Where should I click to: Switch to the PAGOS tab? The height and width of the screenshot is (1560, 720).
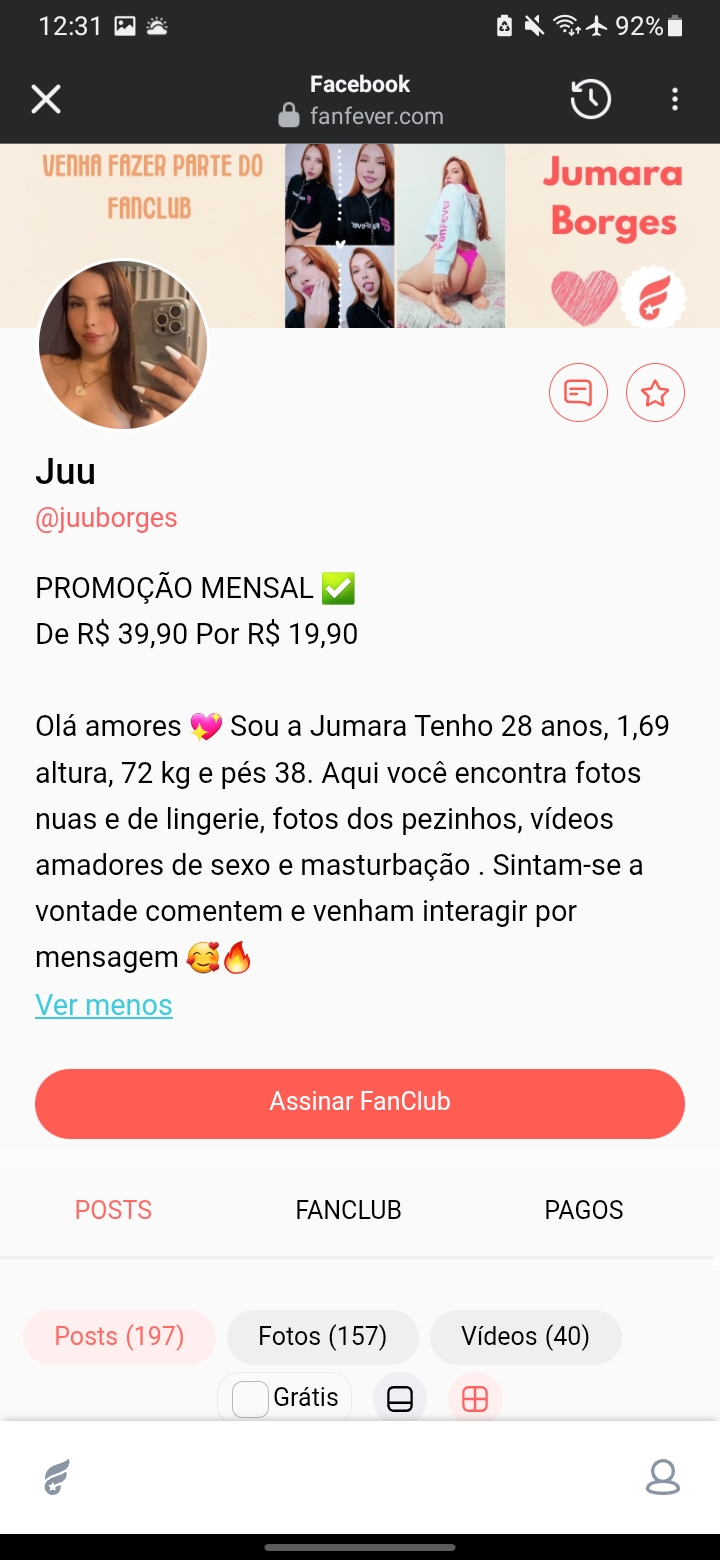pos(583,1210)
